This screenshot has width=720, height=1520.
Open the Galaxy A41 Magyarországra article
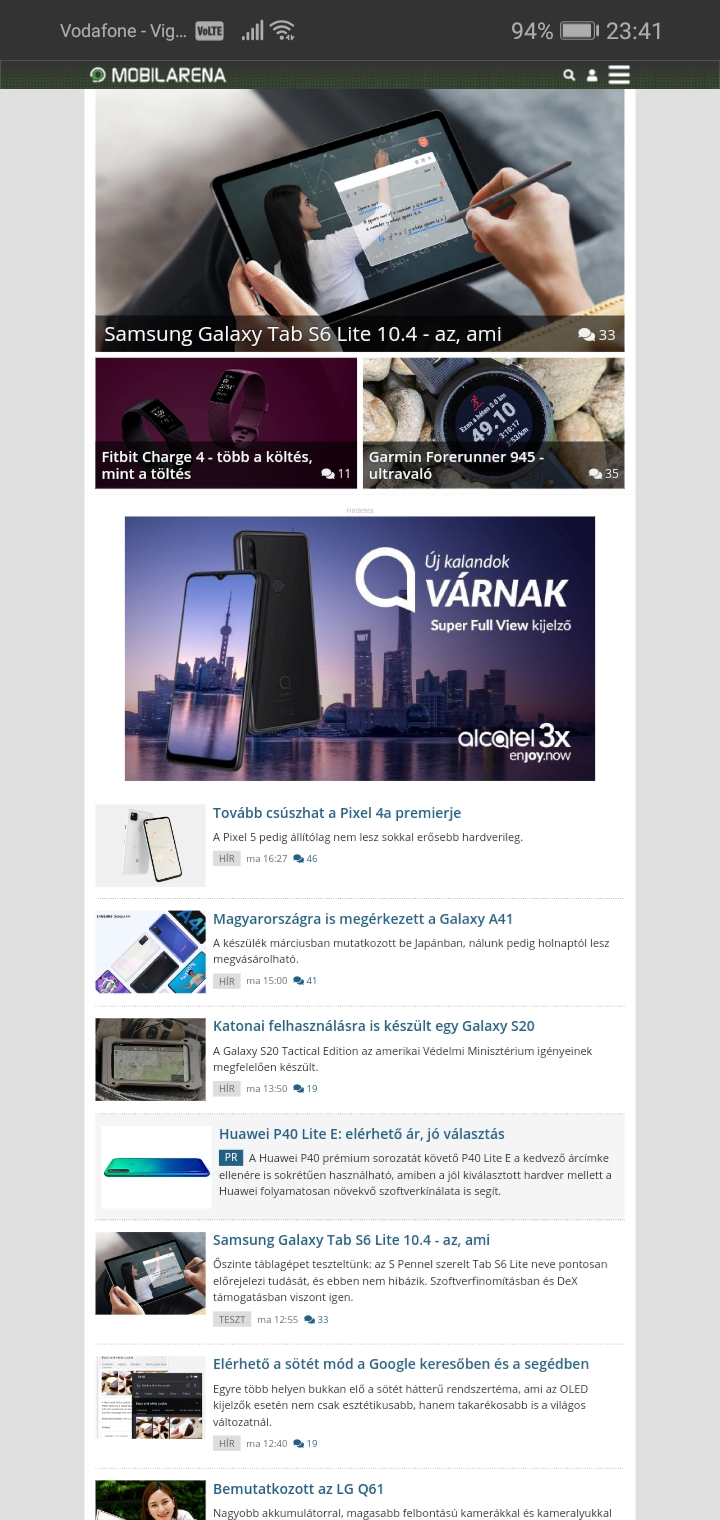(x=363, y=919)
